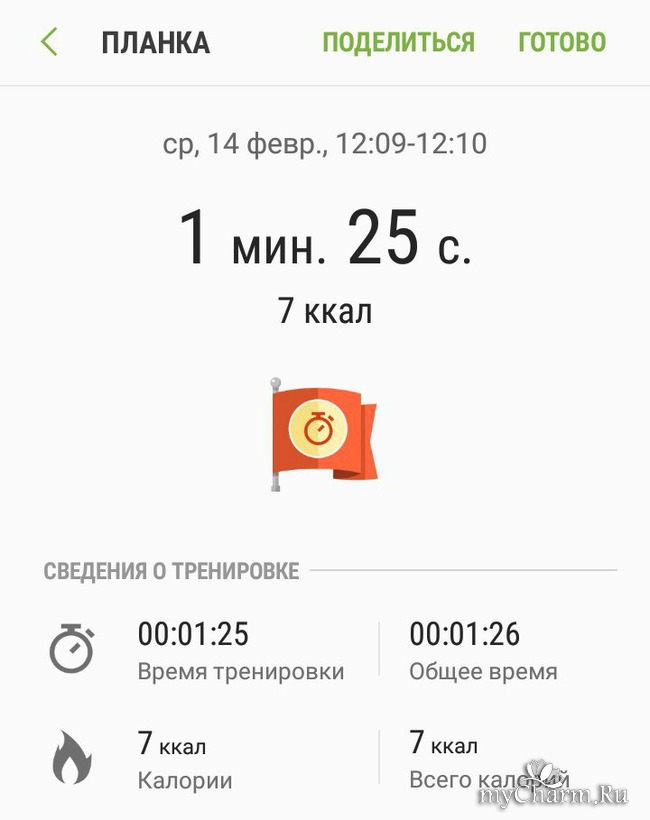Share the plank workout via Поделиться
The image size is (650, 820).
point(398,42)
